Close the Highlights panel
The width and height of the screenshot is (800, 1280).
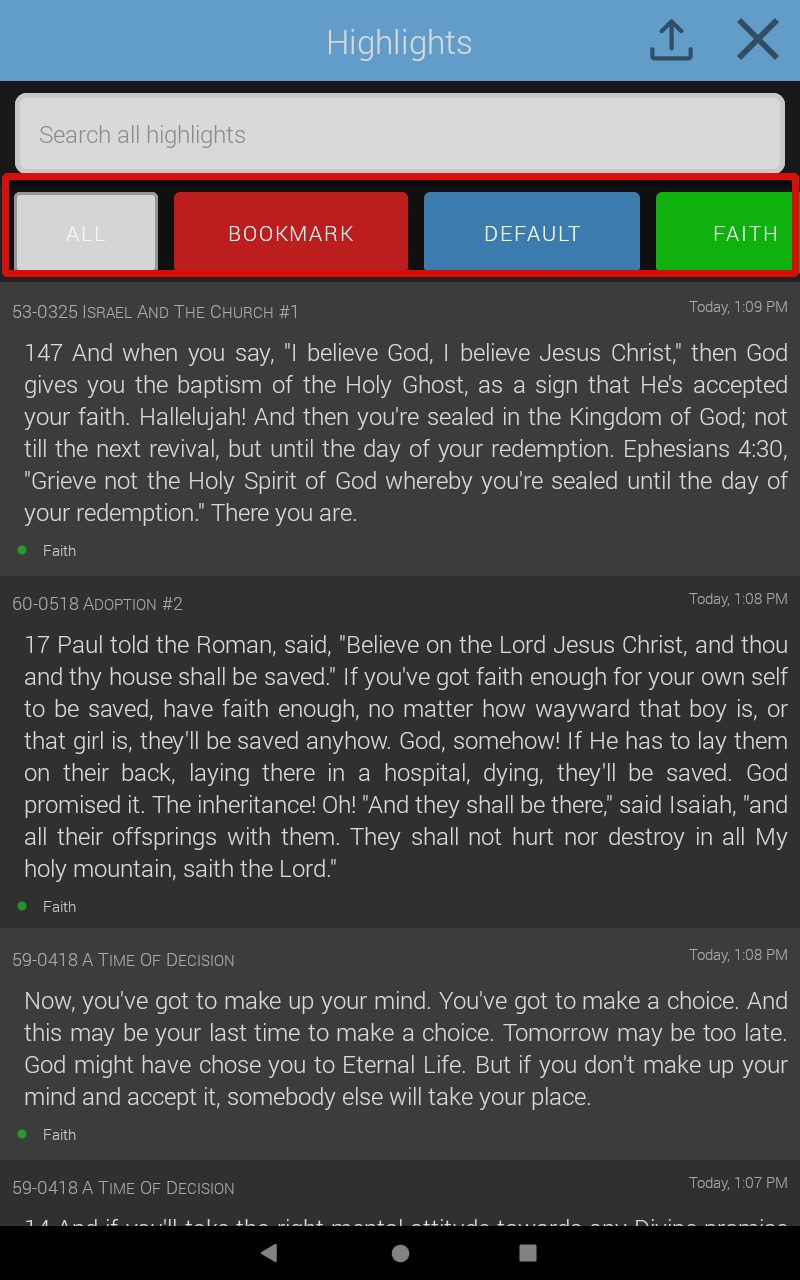[757, 41]
